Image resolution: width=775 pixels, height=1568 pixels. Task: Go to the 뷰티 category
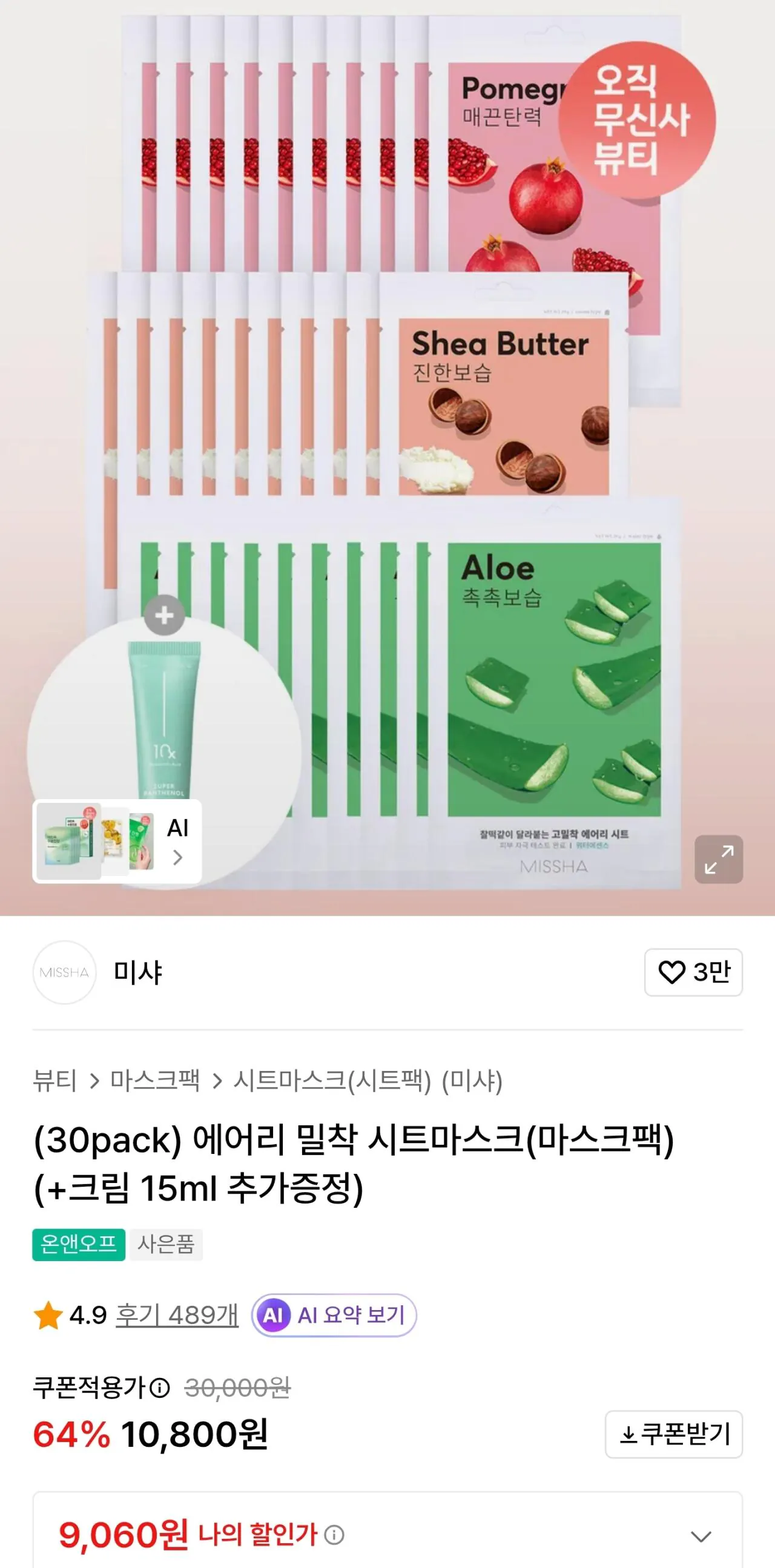pyautogui.click(x=54, y=1081)
